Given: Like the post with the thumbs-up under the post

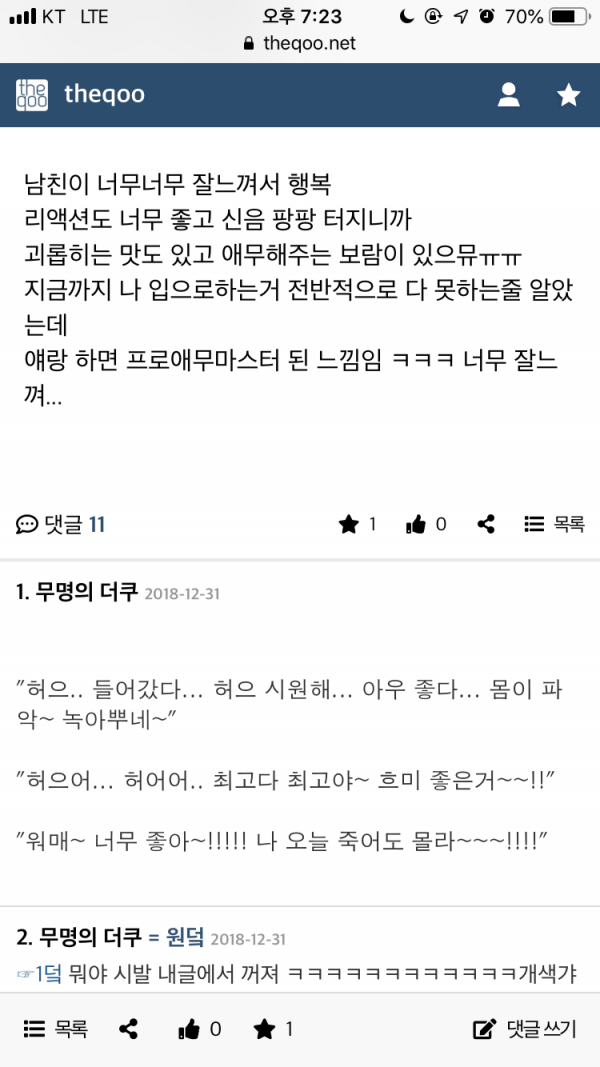Looking at the screenshot, I should click(x=426, y=524).
